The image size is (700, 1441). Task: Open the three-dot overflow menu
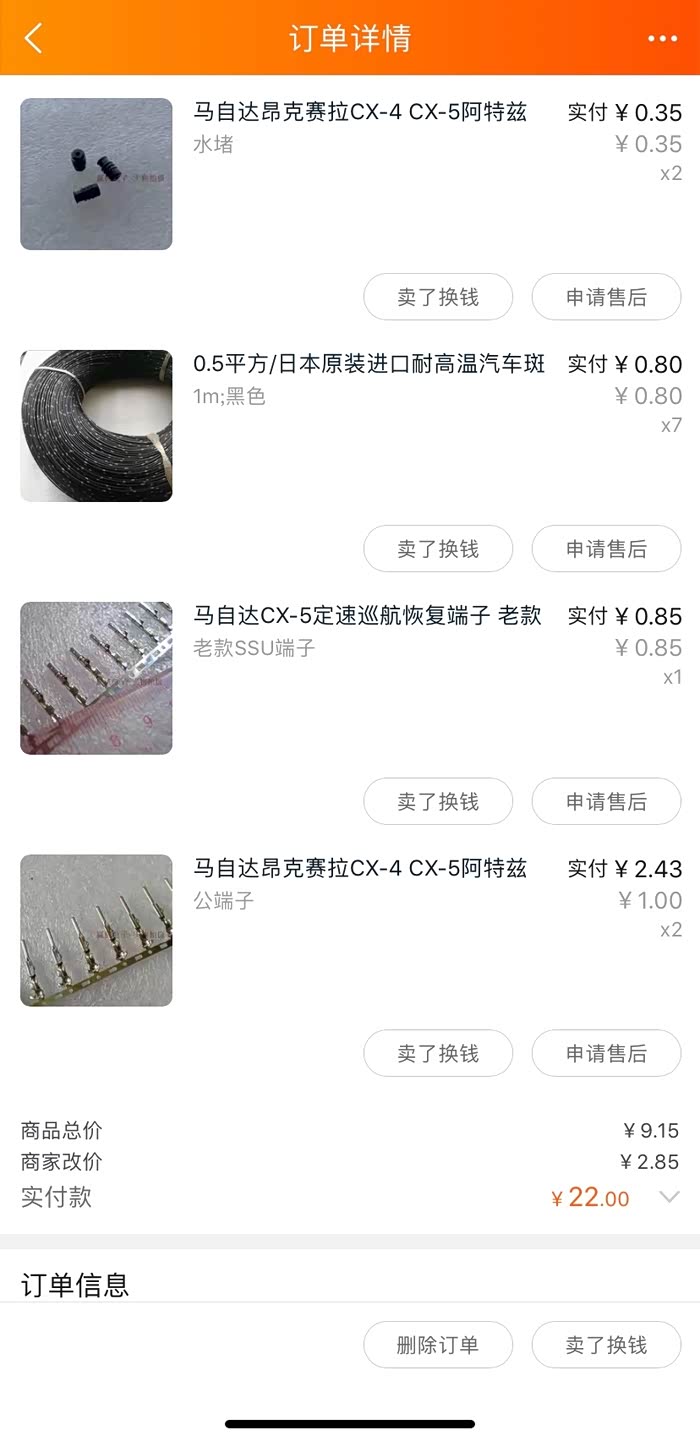coord(662,39)
